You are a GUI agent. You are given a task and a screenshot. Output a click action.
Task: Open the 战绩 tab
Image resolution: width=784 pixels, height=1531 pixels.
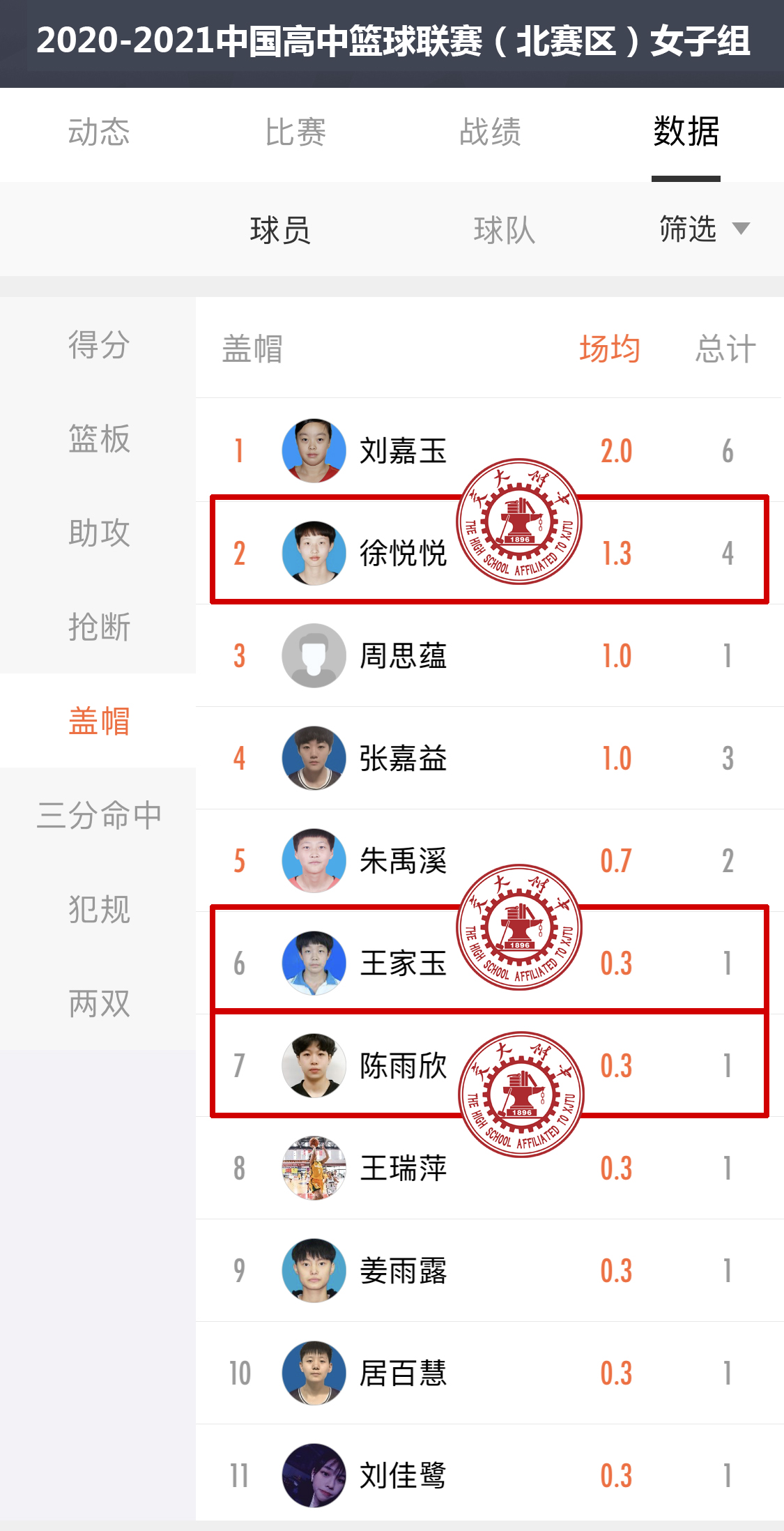490,132
